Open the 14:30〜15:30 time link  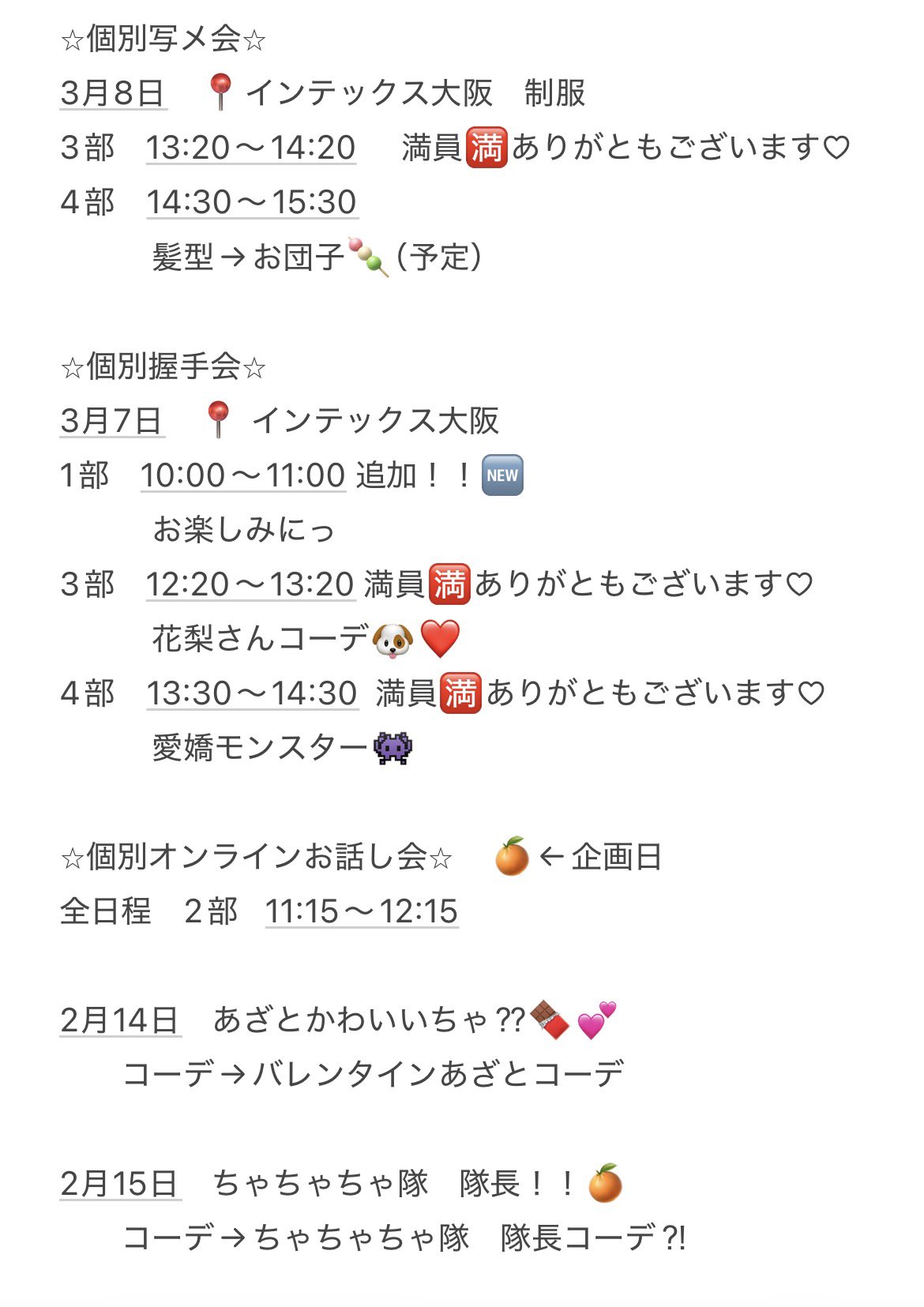click(252, 202)
